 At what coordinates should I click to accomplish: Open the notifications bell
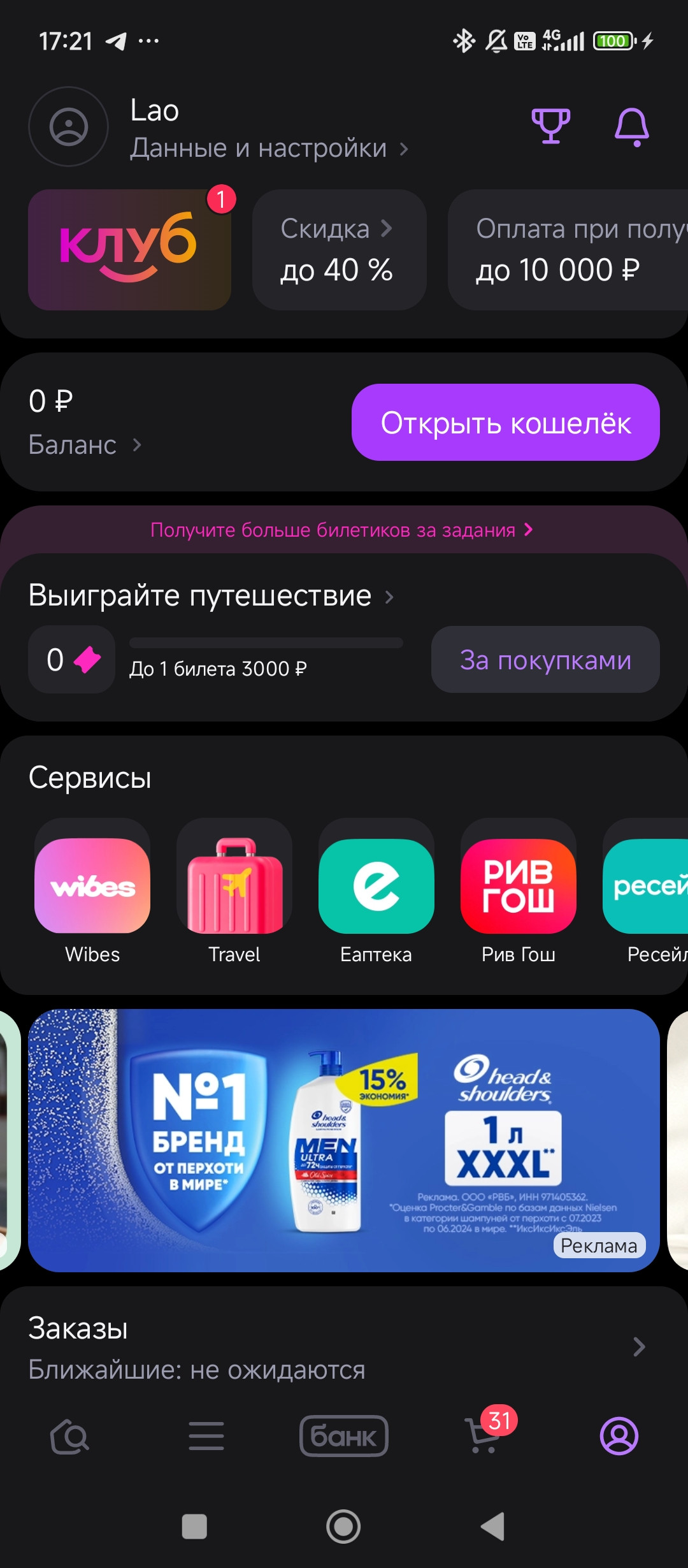pos(631,126)
